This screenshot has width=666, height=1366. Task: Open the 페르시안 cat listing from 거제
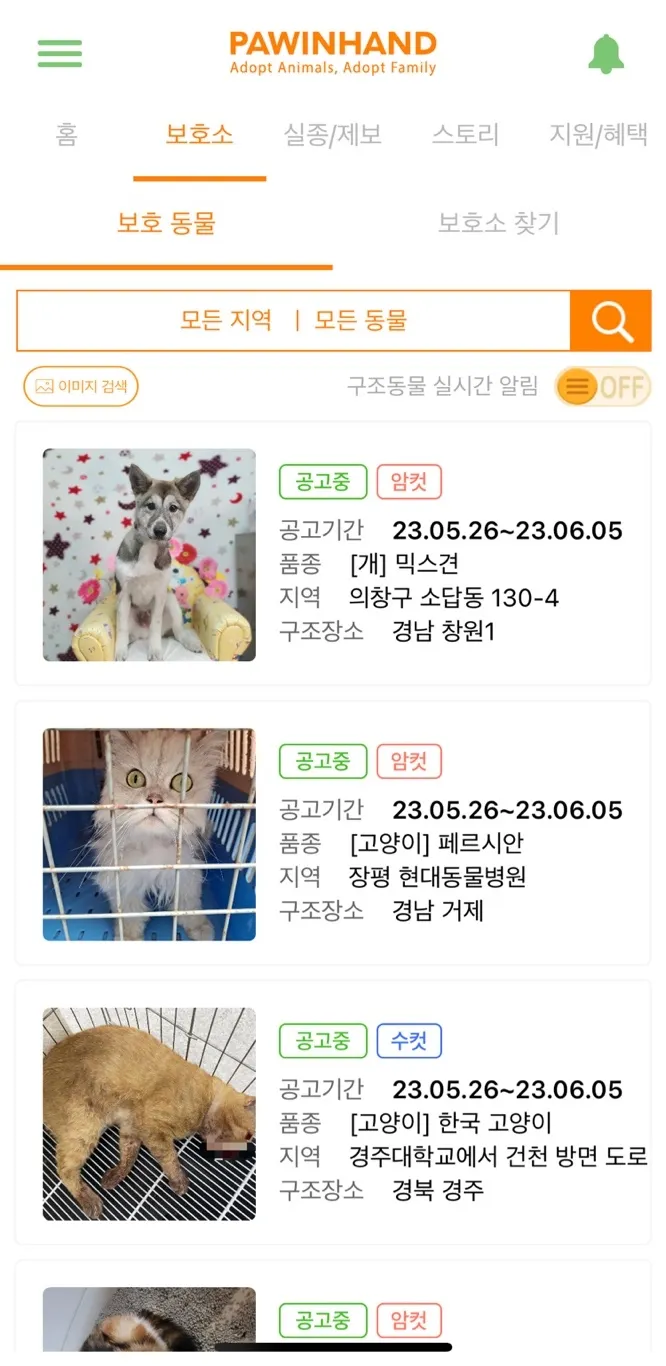[333, 834]
